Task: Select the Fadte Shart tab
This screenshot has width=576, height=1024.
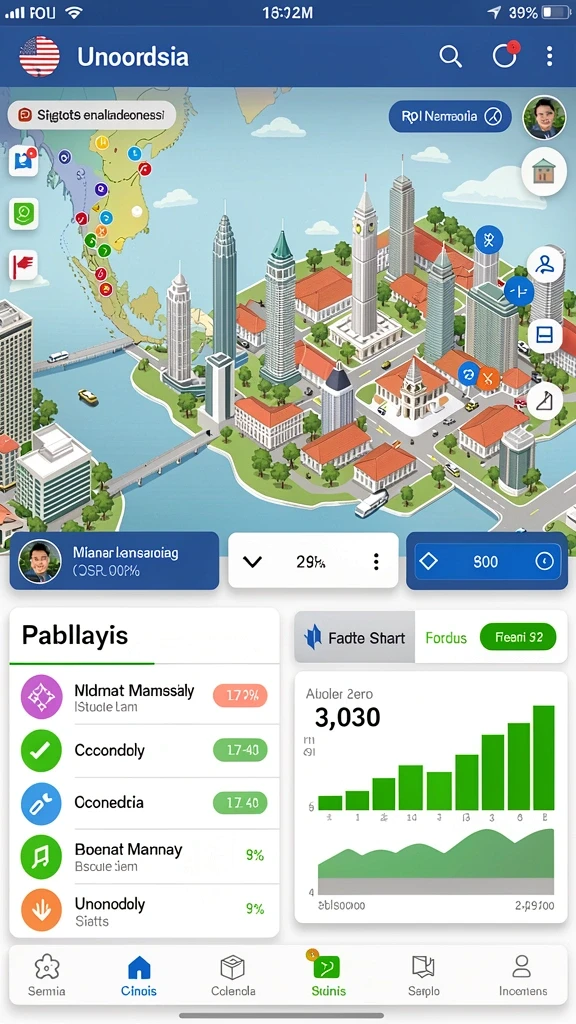Action: [x=355, y=637]
